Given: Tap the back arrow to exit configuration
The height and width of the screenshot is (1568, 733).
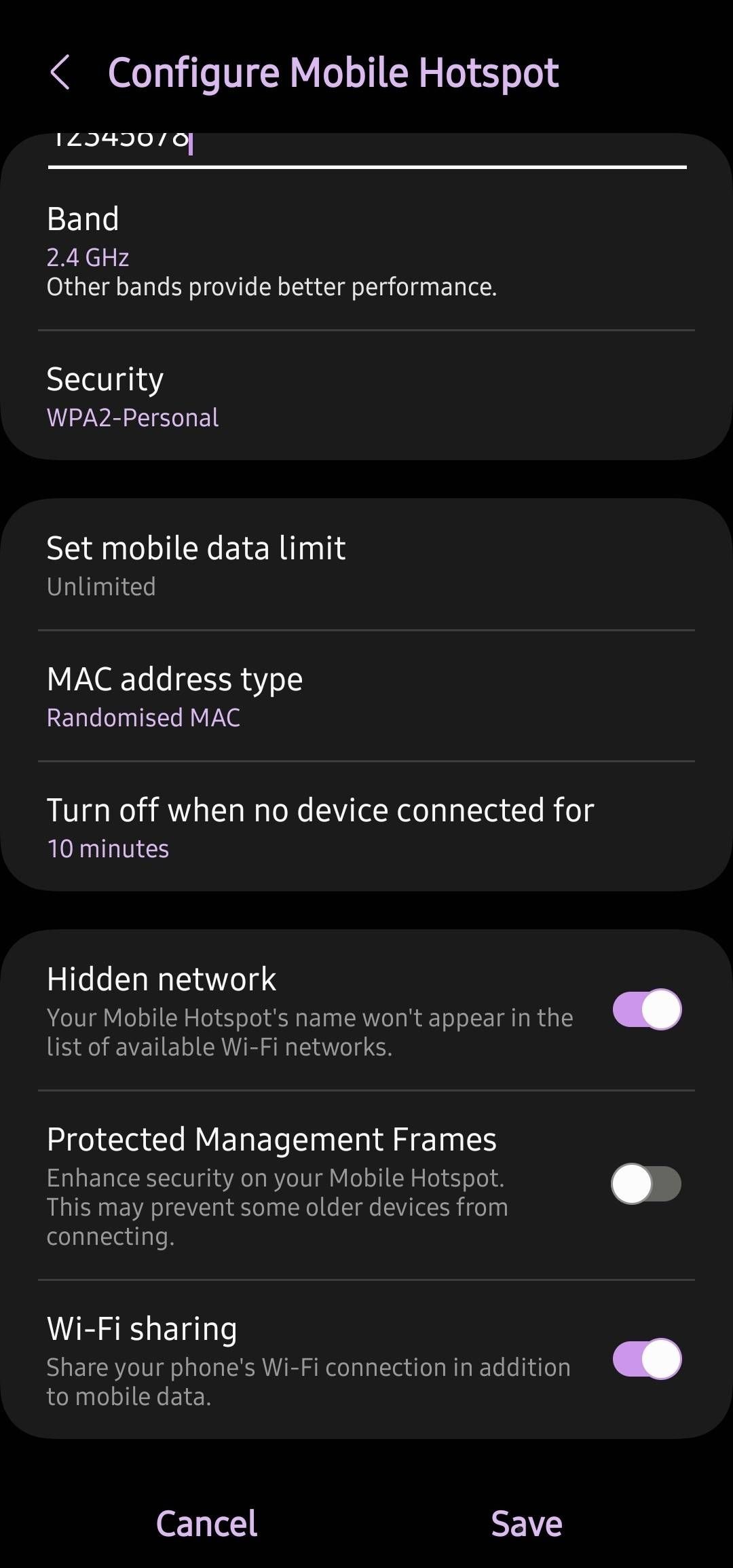Looking at the screenshot, I should click(x=62, y=73).
